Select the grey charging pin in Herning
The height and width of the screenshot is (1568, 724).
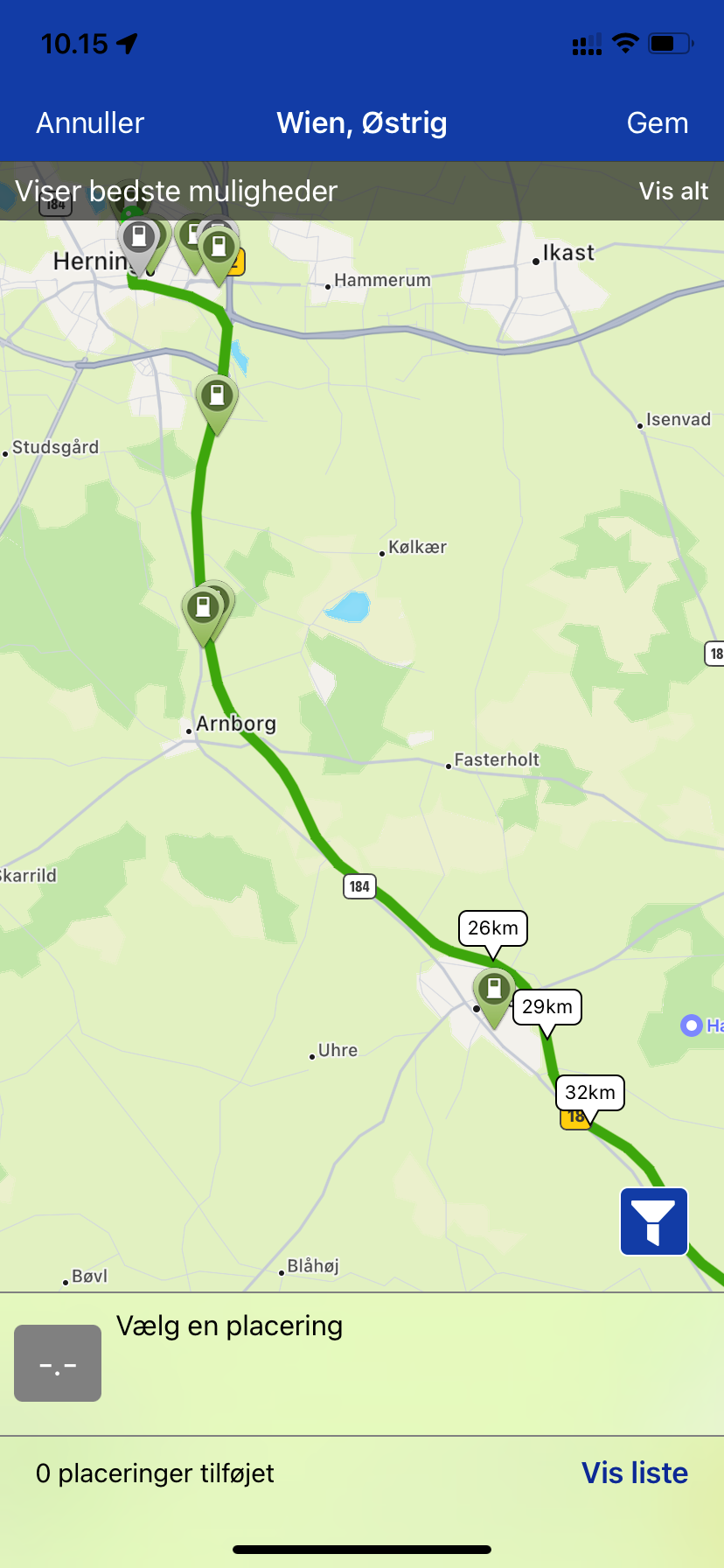point(138,245)
